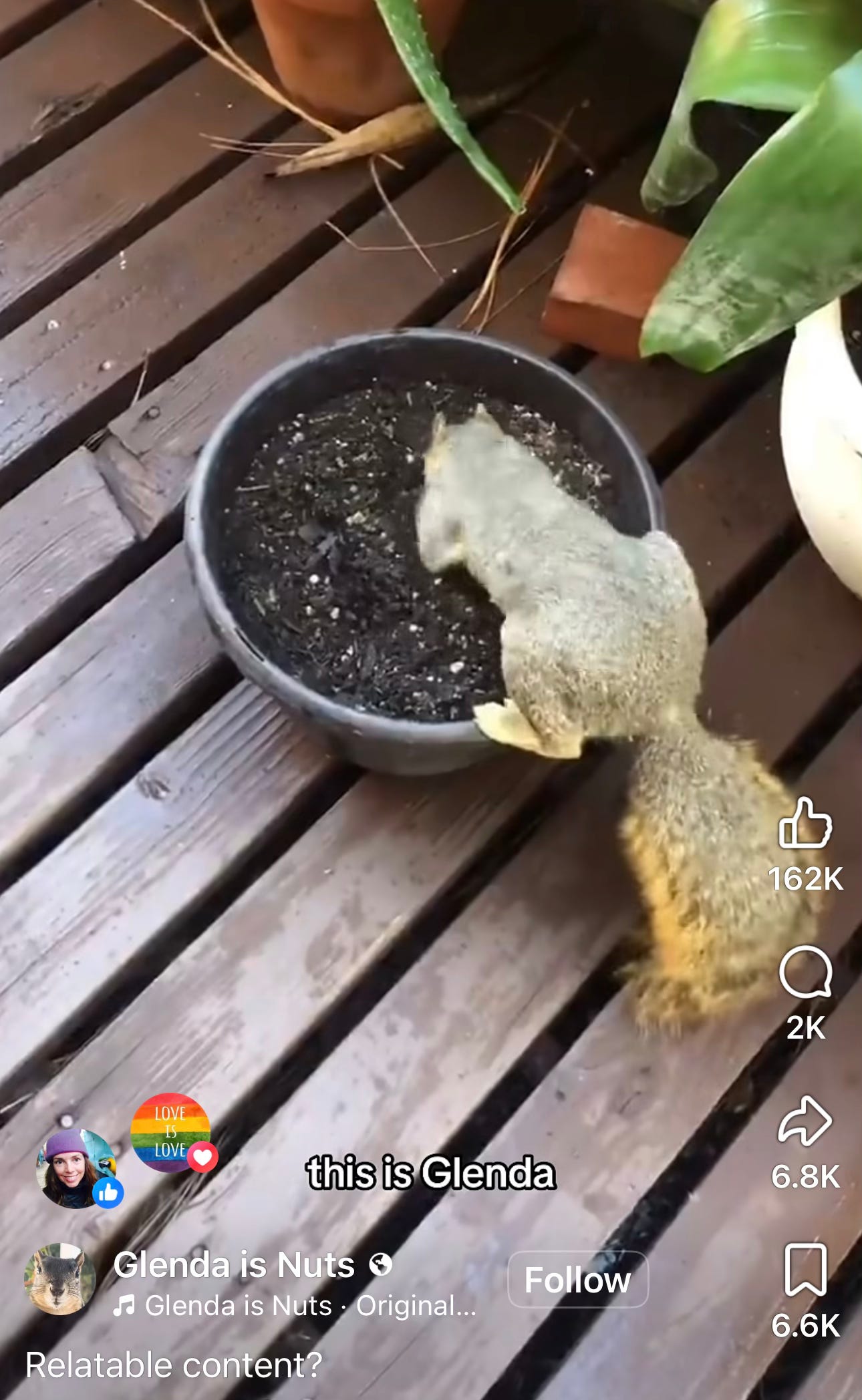Open the comments on this reel

(805, 972)
